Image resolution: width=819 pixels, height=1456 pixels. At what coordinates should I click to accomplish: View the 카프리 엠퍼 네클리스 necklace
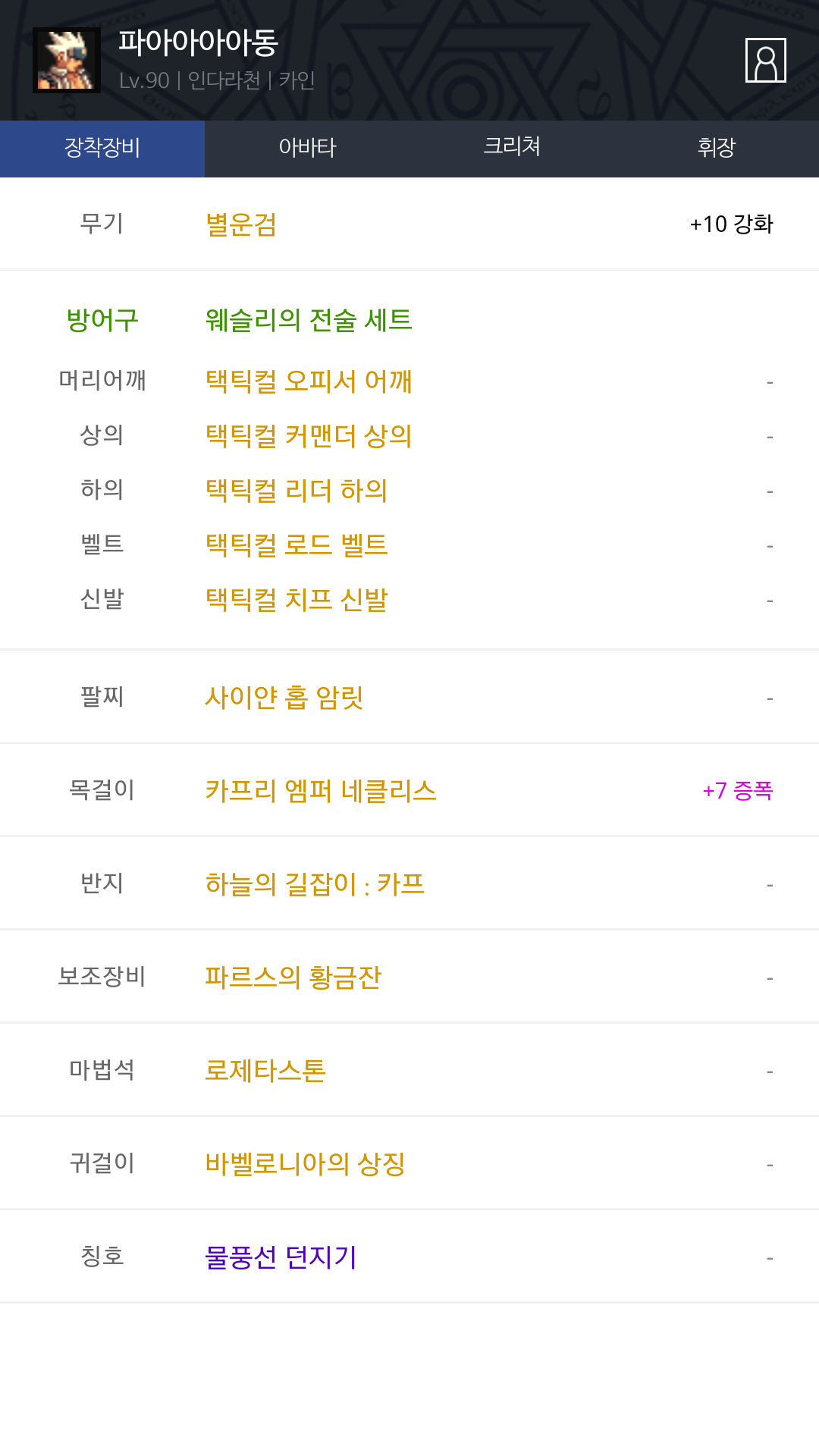point(321,791)
